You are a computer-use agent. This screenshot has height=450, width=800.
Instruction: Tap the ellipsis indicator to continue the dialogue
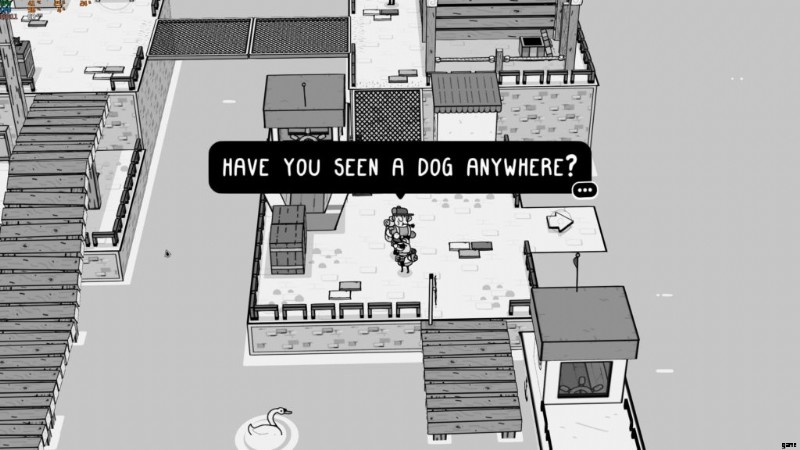click(x=585, y=189)
